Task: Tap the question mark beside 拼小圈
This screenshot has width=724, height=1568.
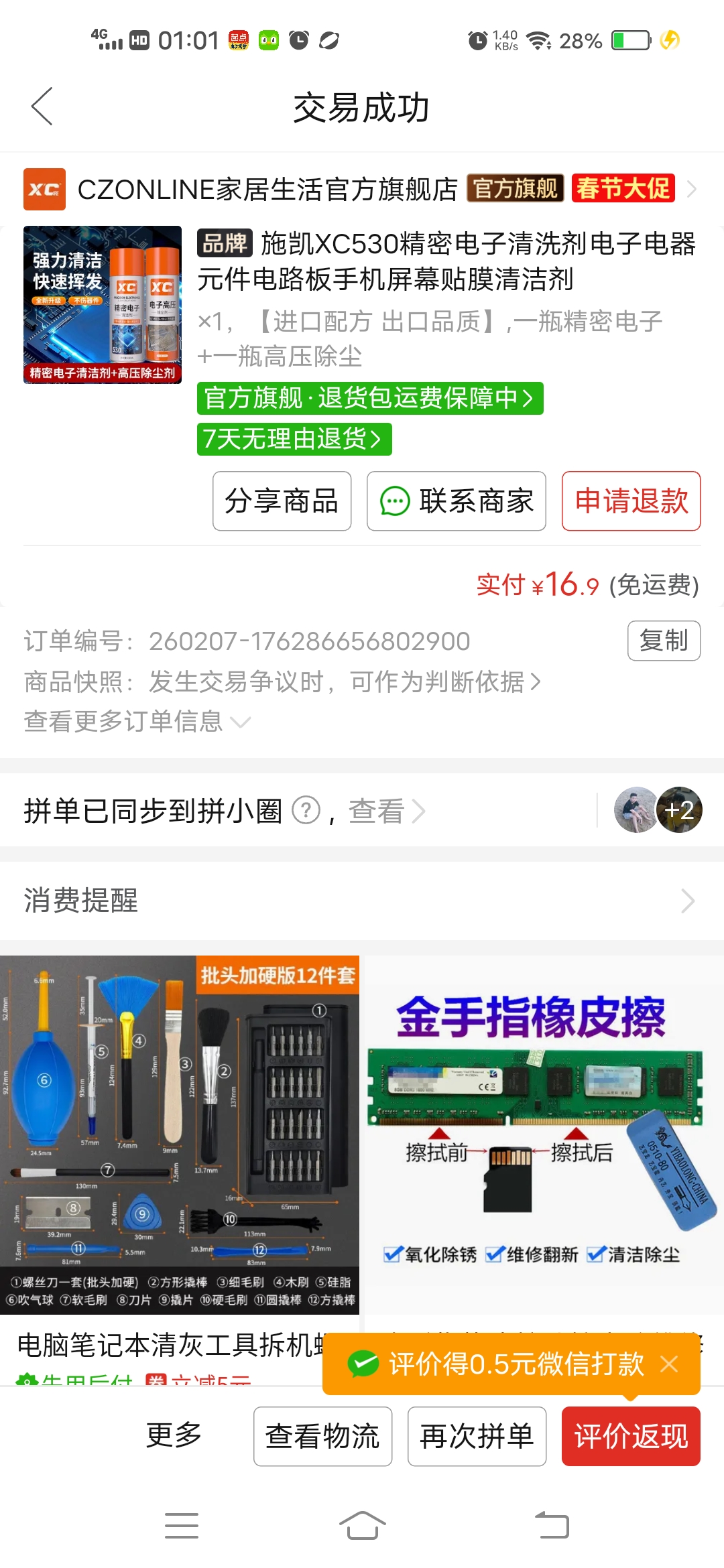Action: (306, 810)
